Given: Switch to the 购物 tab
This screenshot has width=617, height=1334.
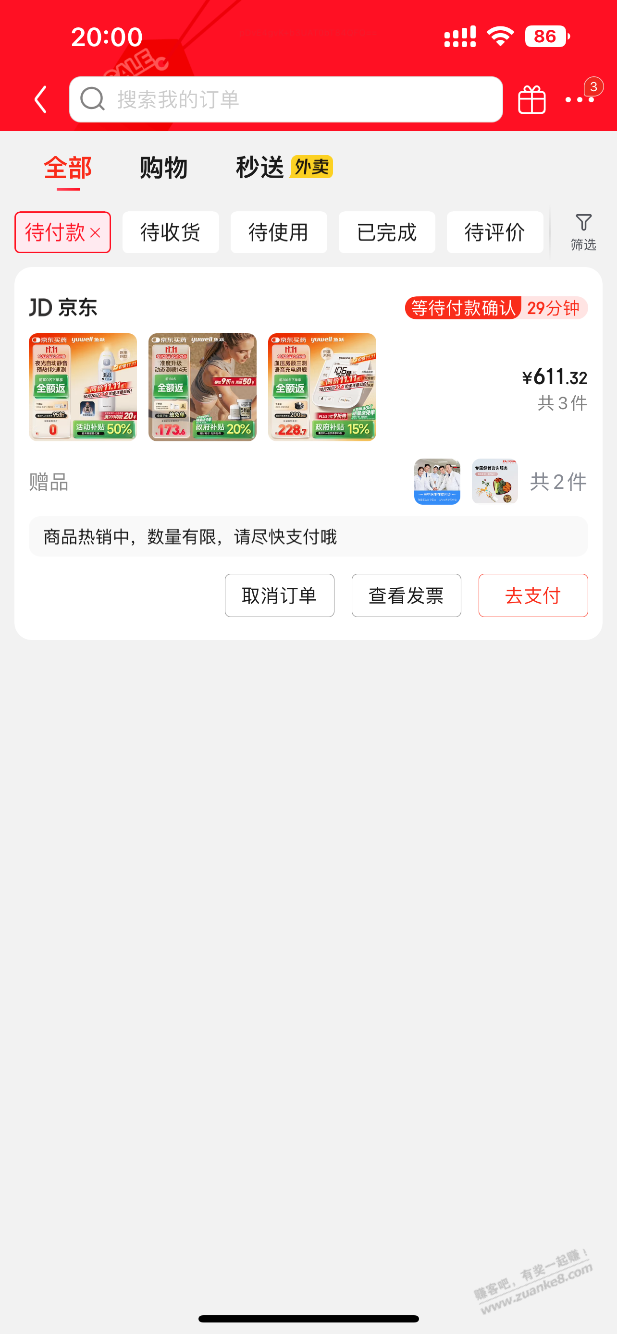Looking at the screenshot, I should (163, 168).
